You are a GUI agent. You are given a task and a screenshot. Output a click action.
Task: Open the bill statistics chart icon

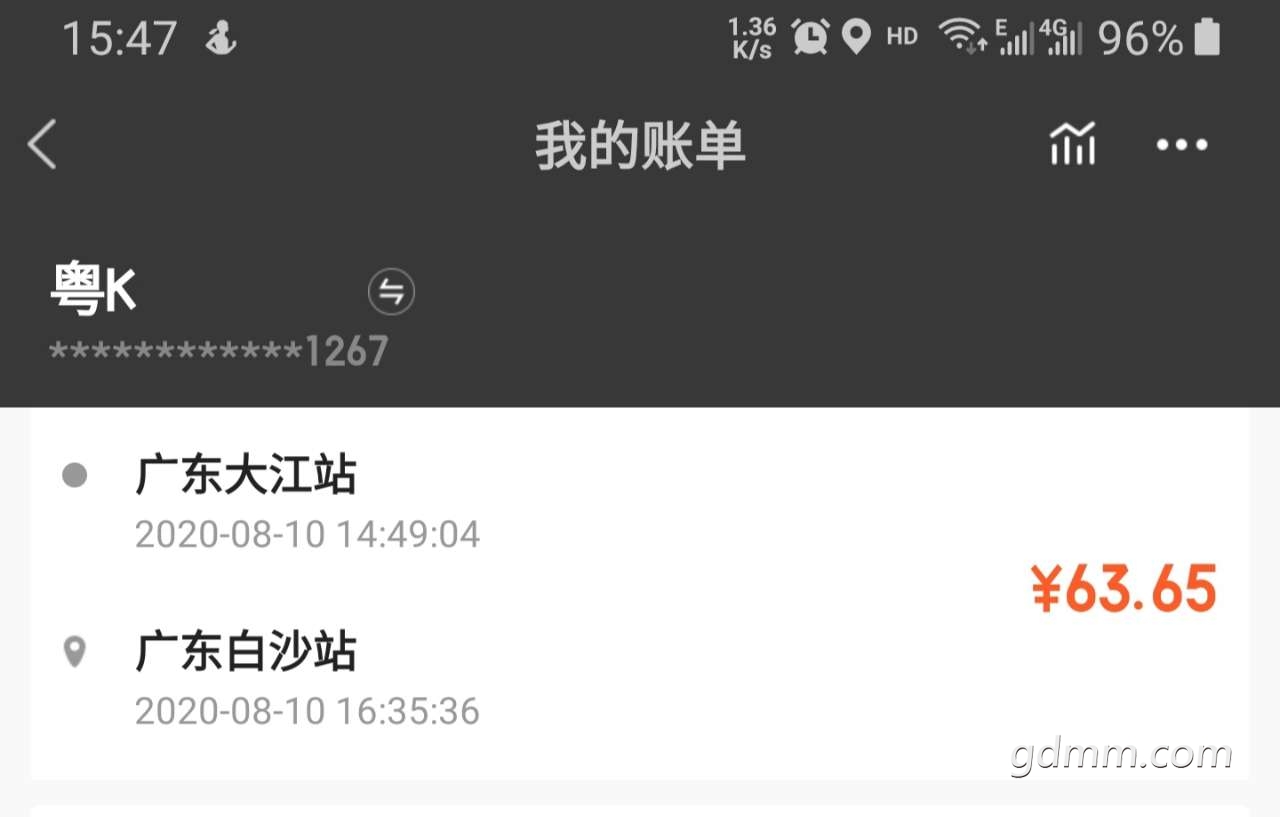[x=1072, y=144]
